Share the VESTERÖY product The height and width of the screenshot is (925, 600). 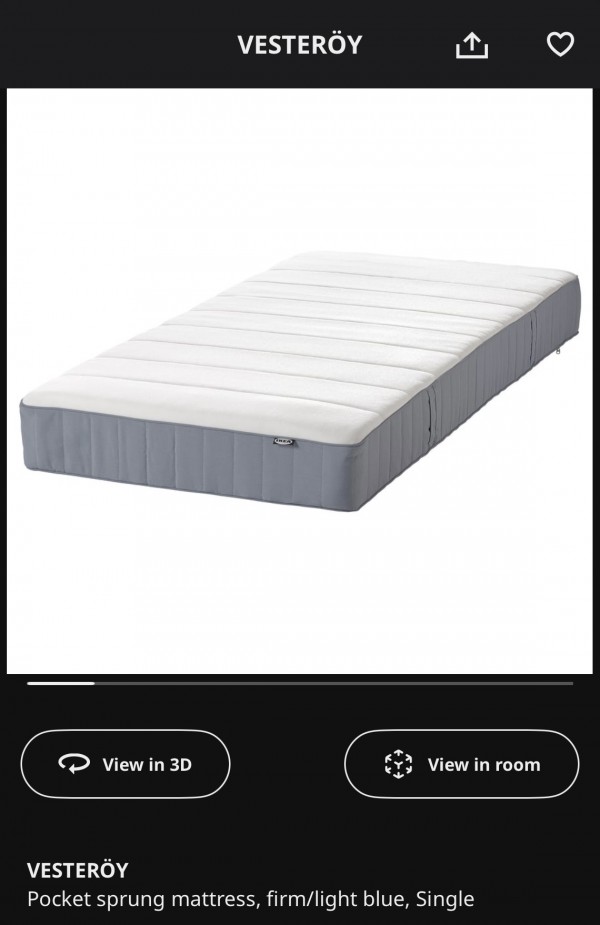tap(472, 45)
